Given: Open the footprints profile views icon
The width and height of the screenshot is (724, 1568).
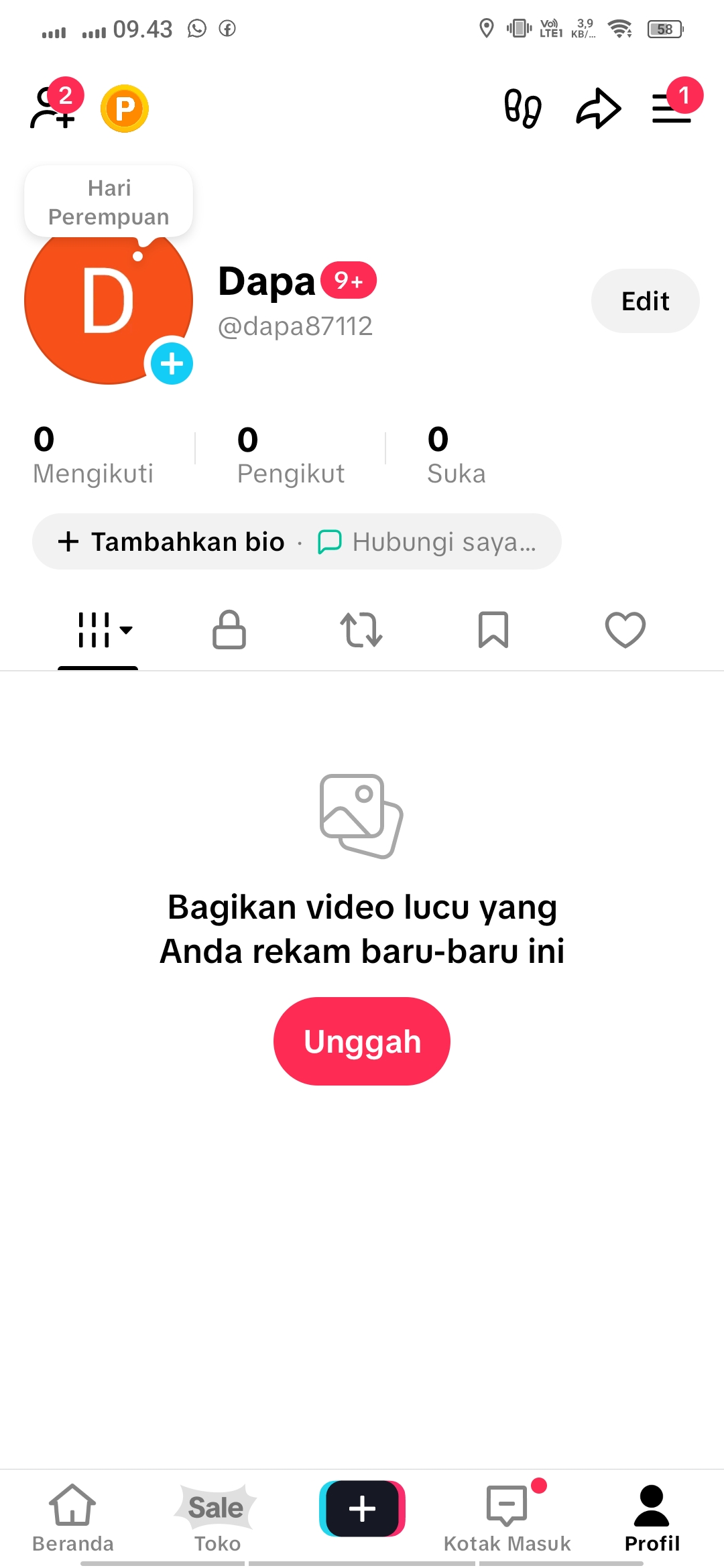Looking at the screenshot, I should click(x=523, y=109).
